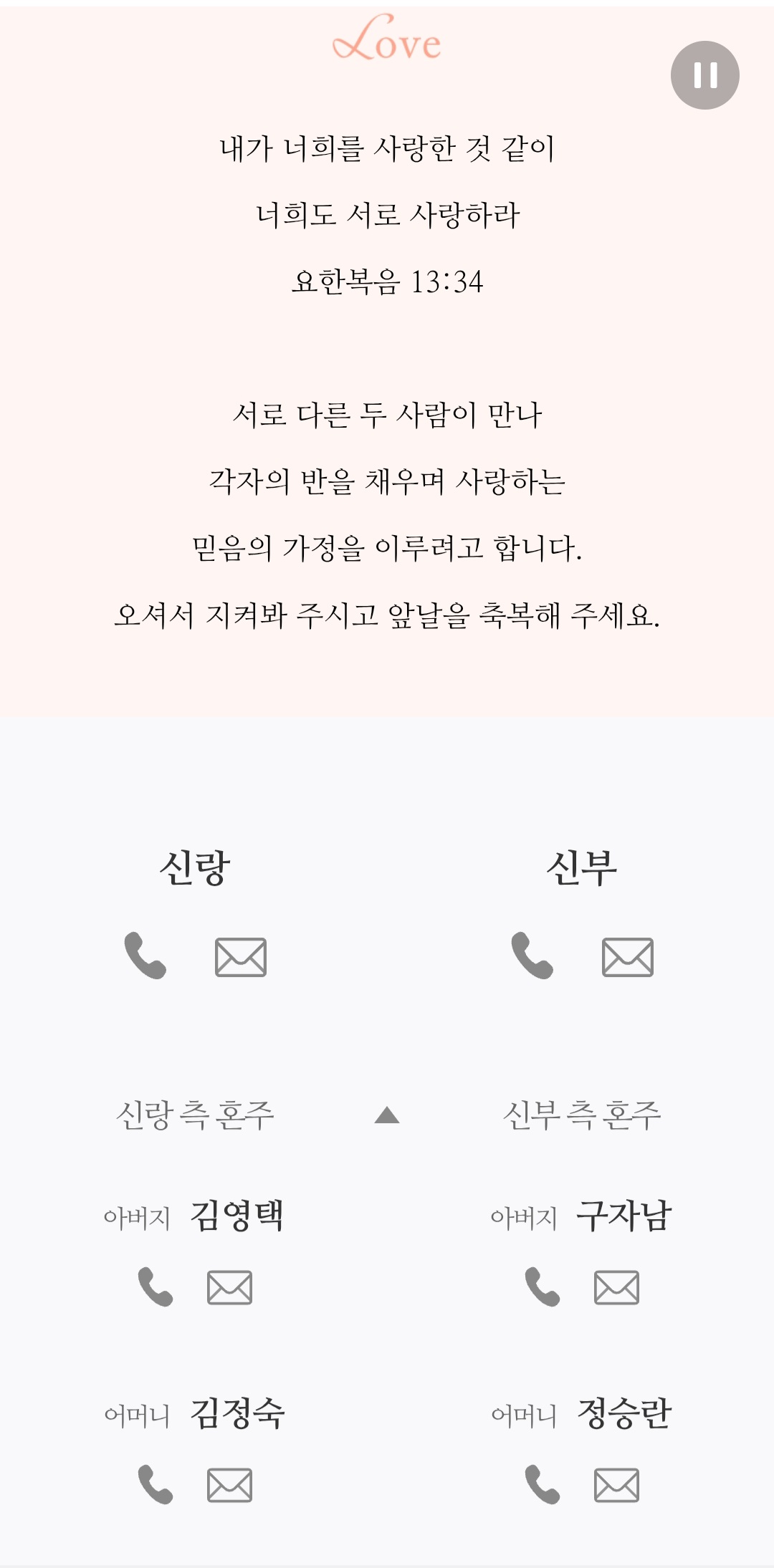The width and height of the screenshot is (774, 1568).
Task: Call bride's mother 정승란
Action: point(543,1485)
